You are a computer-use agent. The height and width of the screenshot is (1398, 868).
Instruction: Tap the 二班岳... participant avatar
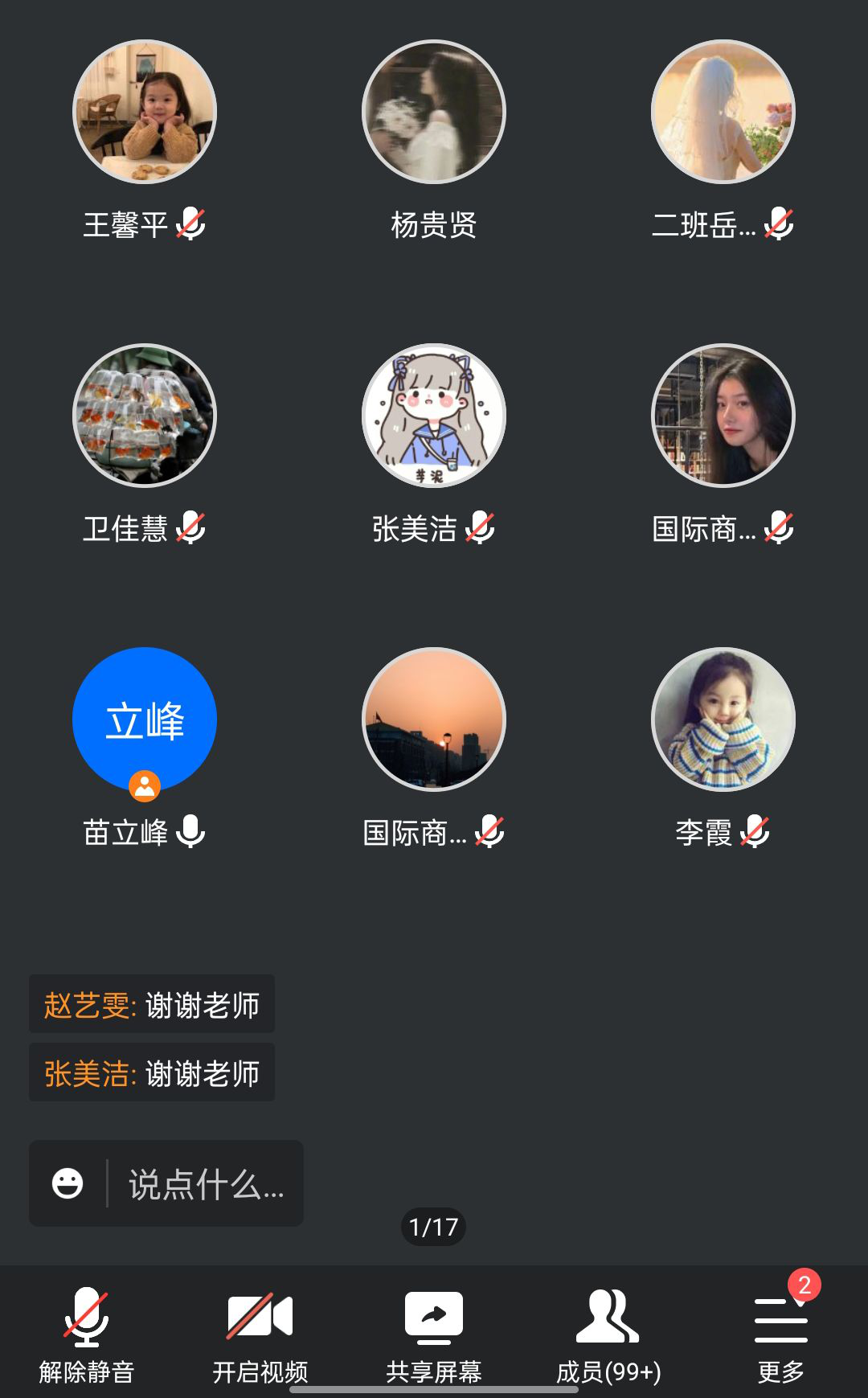[723, 113]
